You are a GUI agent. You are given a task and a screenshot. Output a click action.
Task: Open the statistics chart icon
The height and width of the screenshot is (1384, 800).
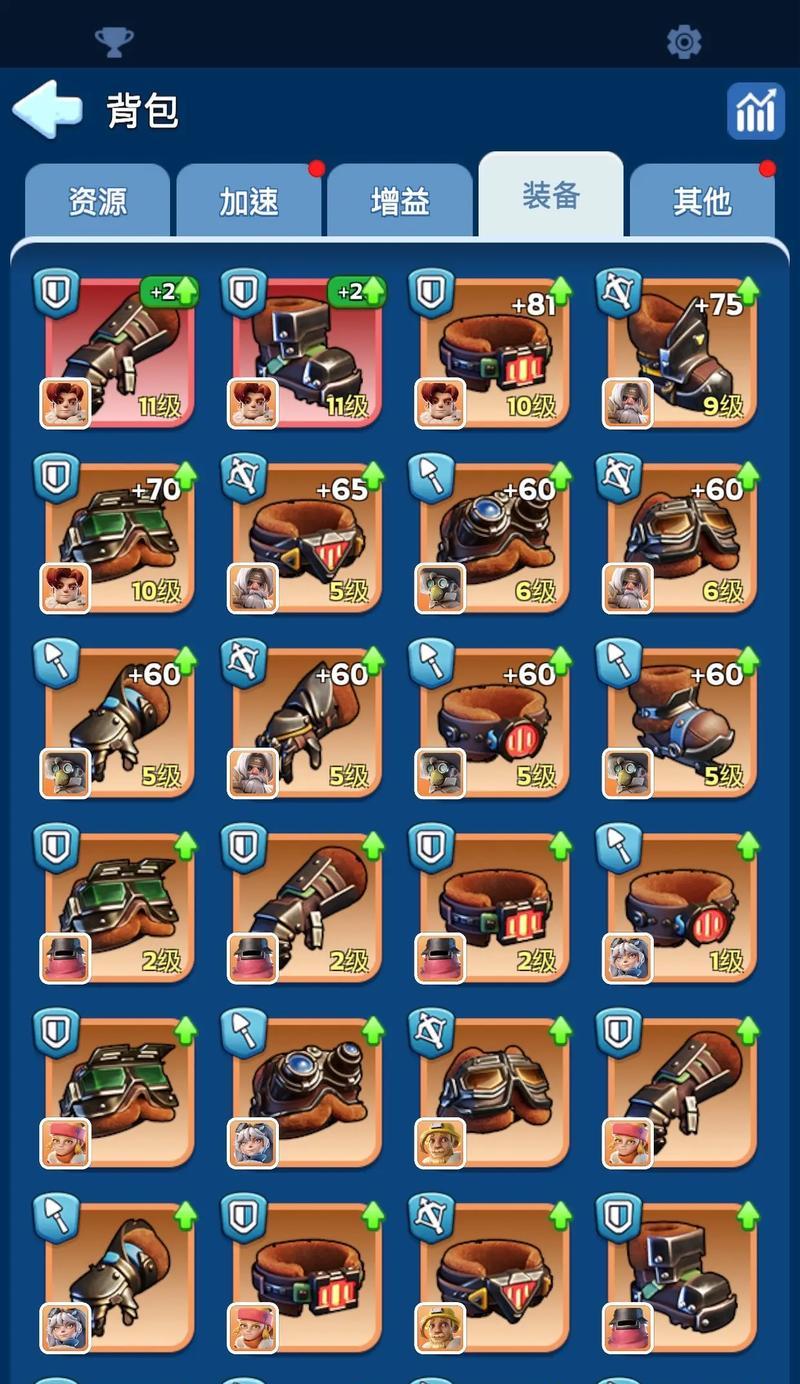tap(755, 111)
